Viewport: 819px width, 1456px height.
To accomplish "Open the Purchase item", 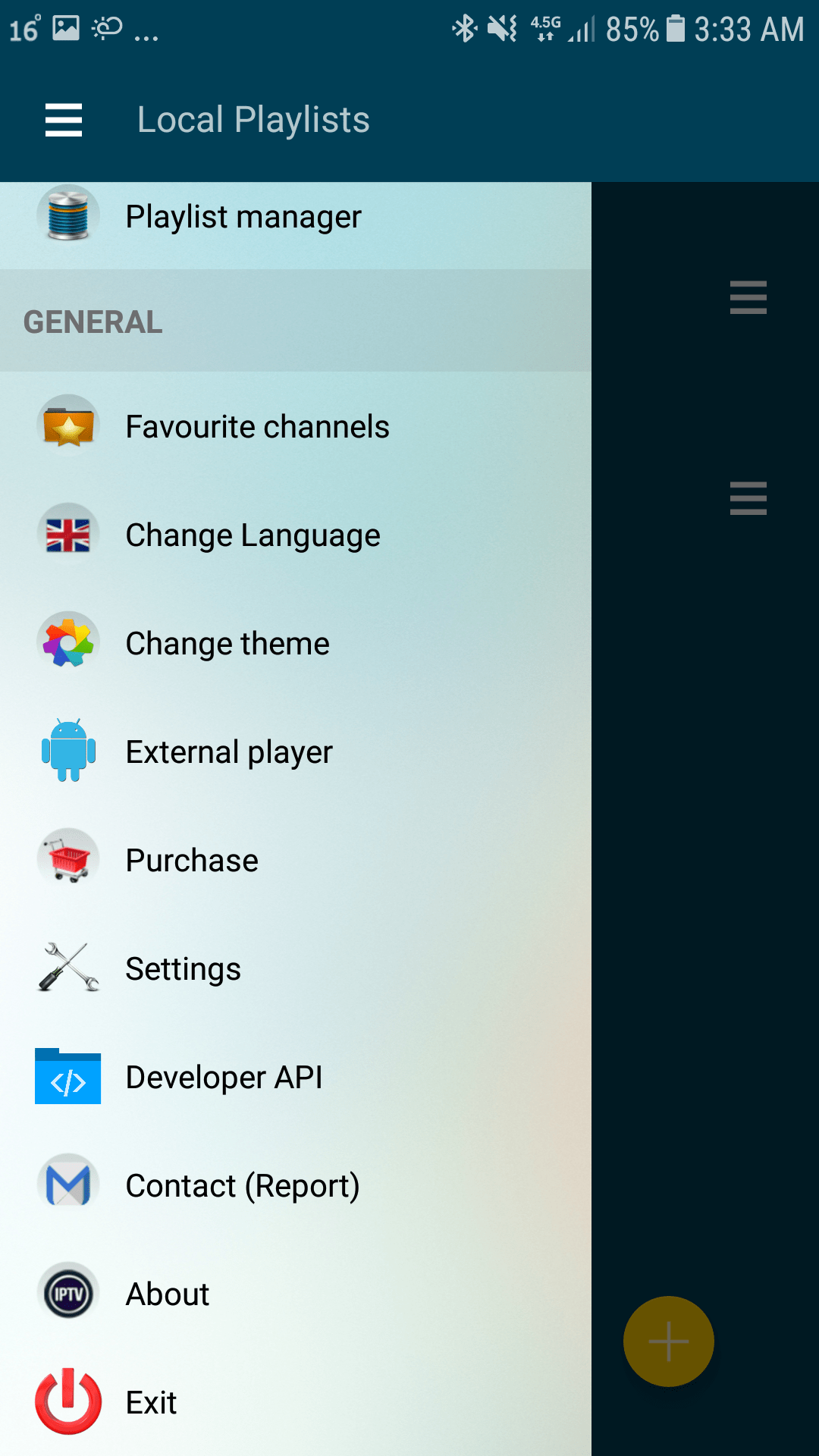I will point(296,860).
